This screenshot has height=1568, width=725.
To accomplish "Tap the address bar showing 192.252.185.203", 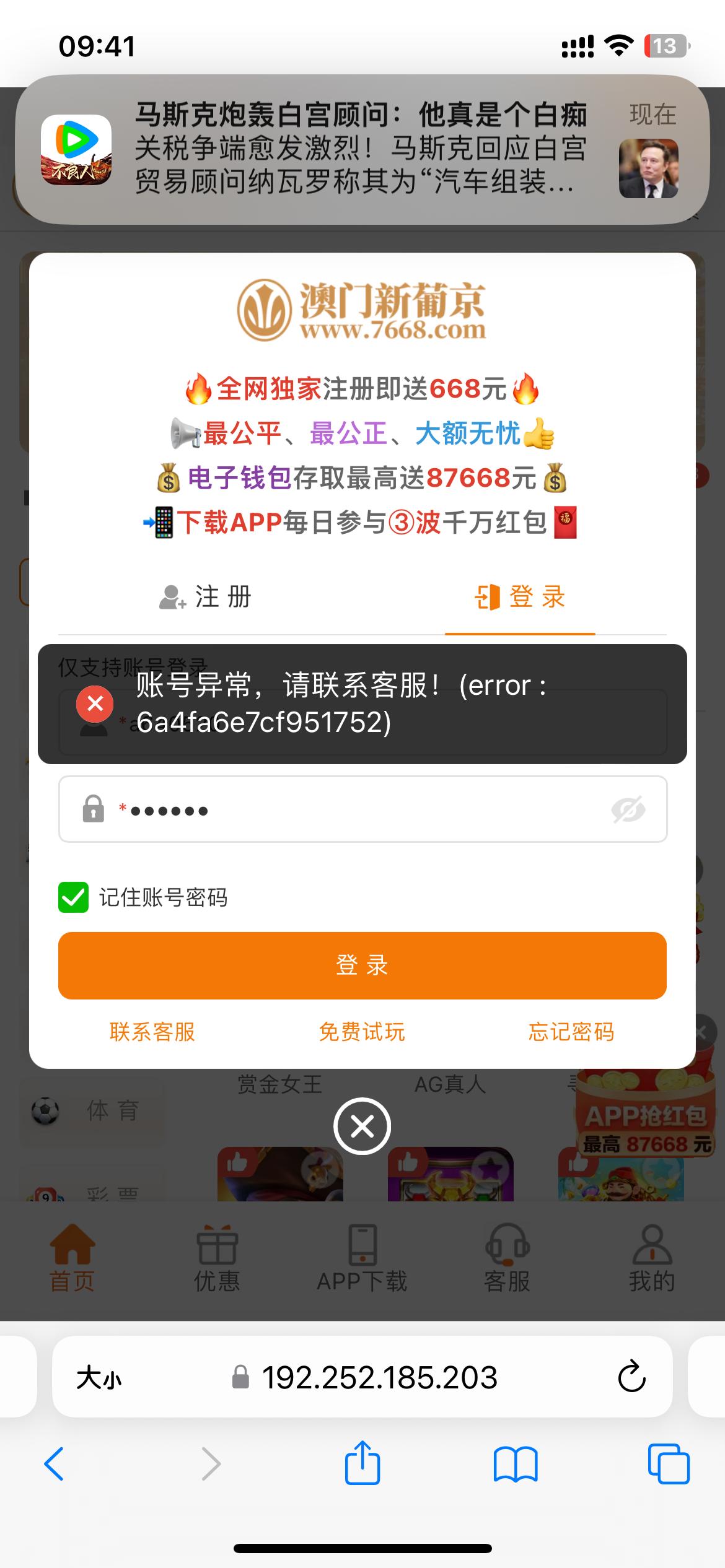I will click(x=379, y=1378).
